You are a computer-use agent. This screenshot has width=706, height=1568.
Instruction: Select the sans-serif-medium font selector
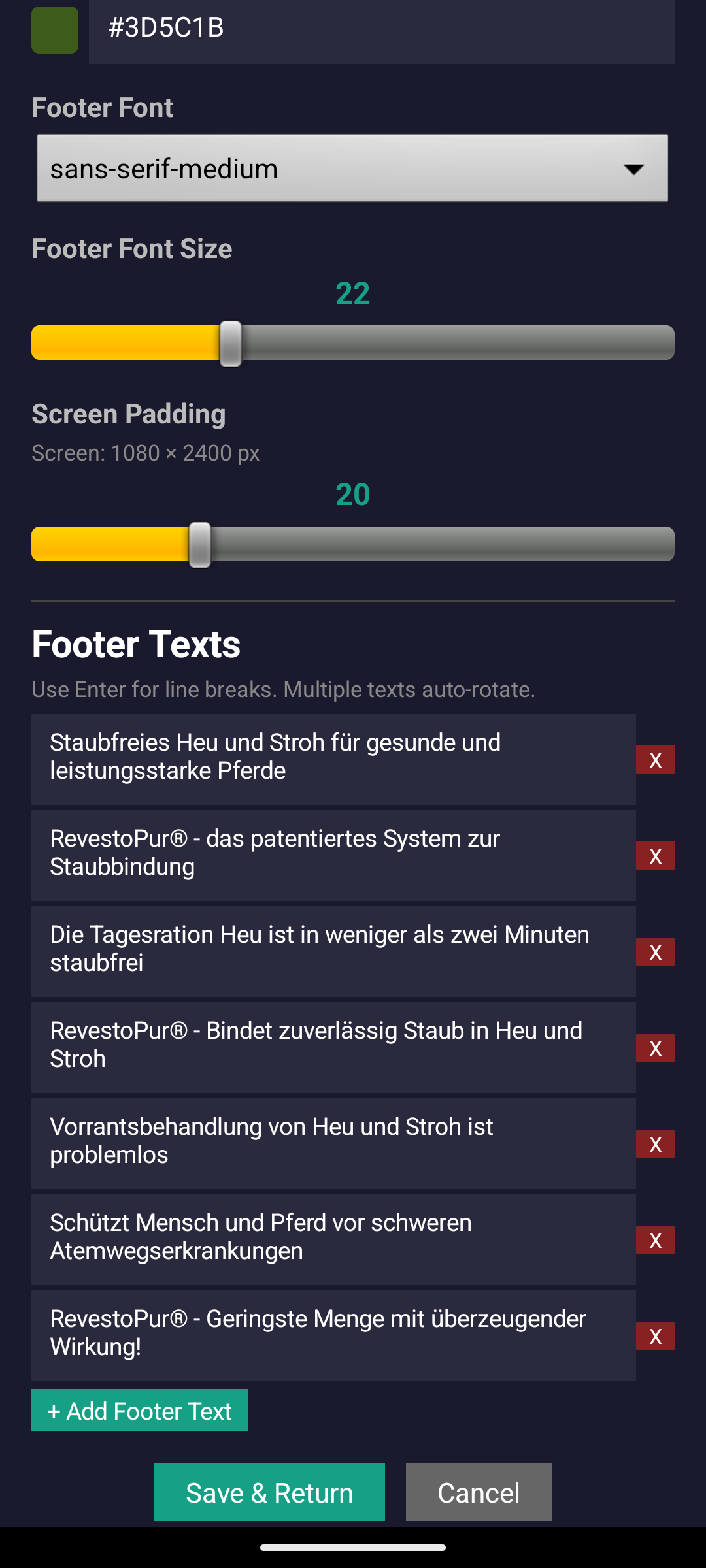click(x=353, y=169)
